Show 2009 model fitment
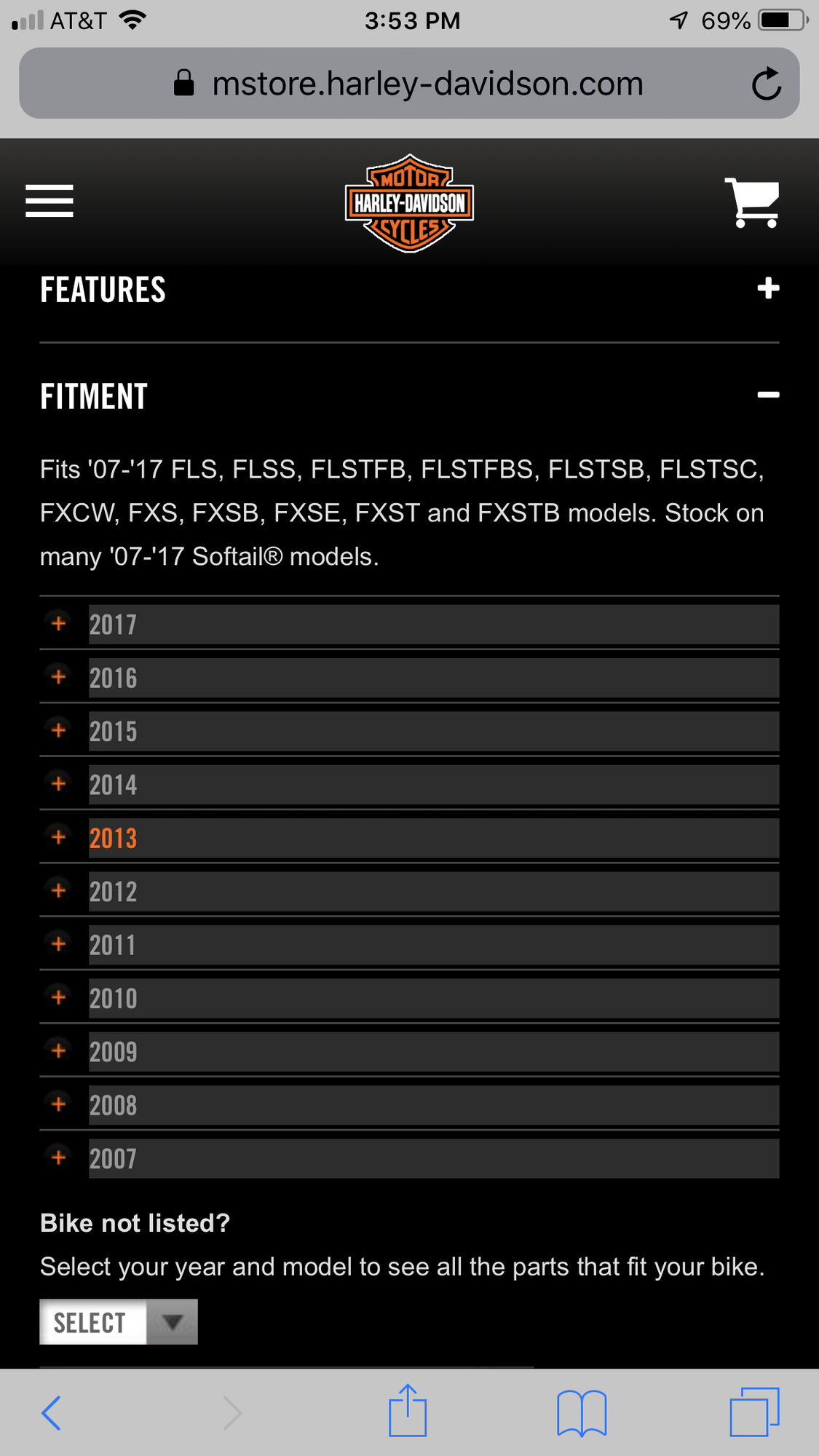Image resolution: width=819 pixels, height=1456 pixels. pyautogui.click(x=59, y=1051)
